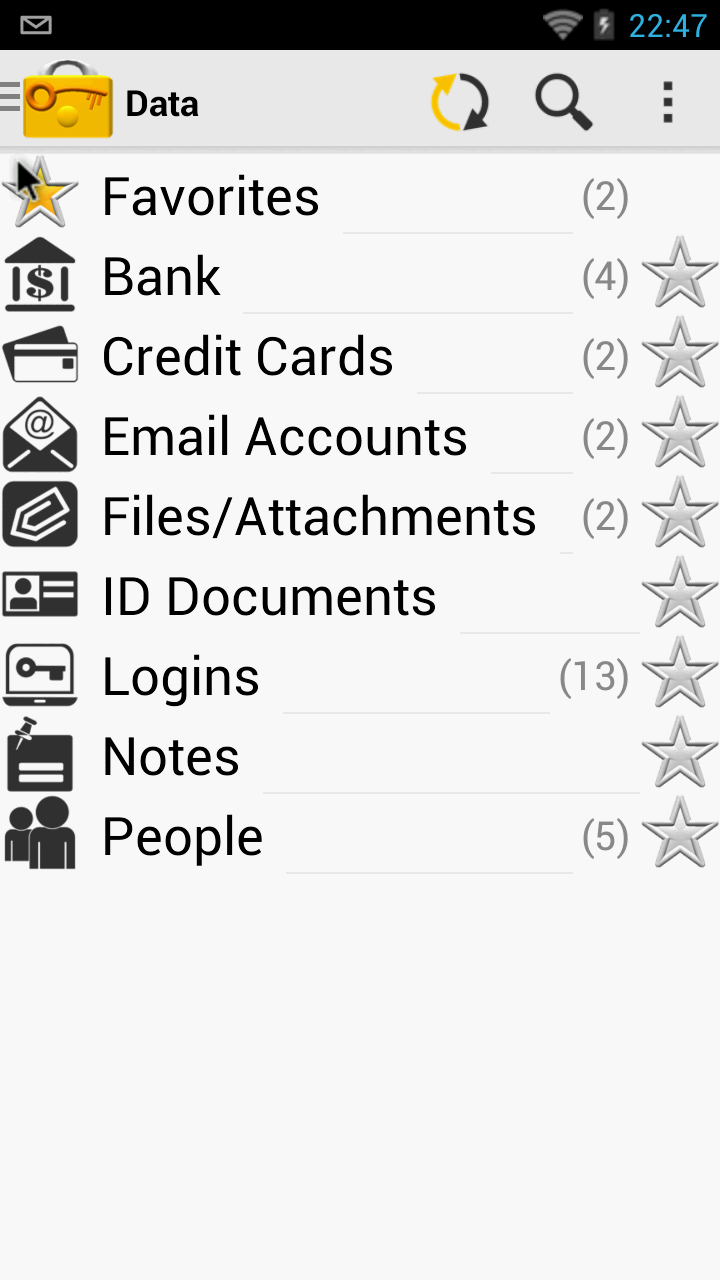This screenshot has width=720, height=1280.
Task: Tap the Notes pushpin icon
Action: point(40,756)
